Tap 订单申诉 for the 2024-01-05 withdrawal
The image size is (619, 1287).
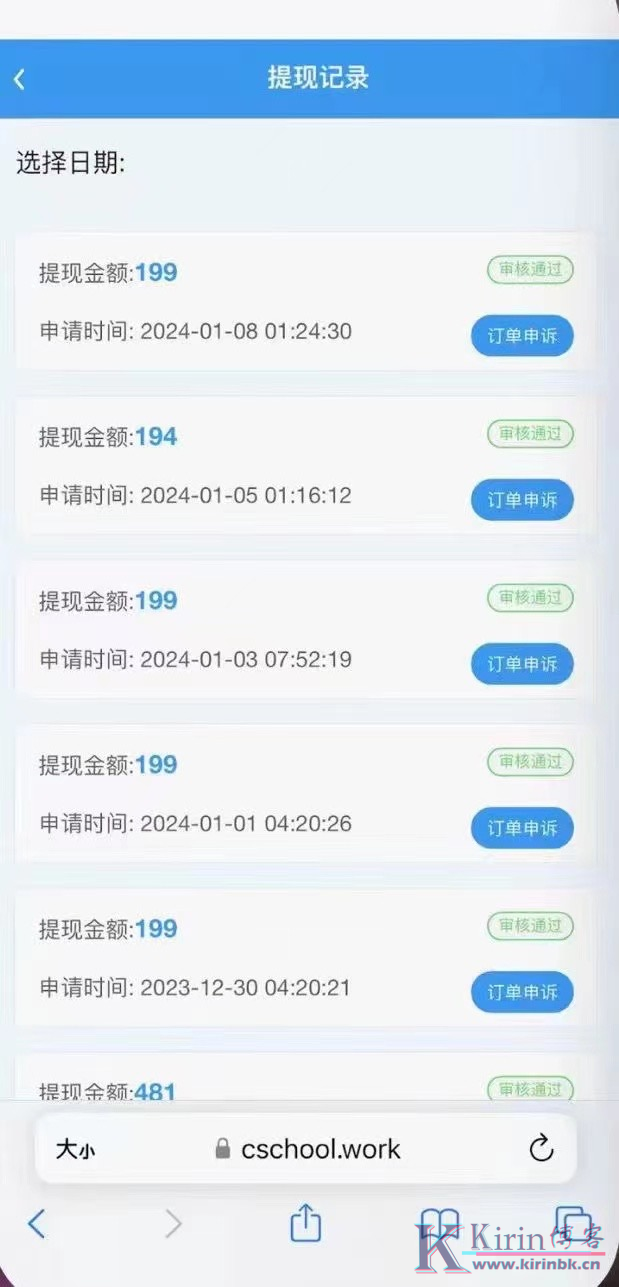click(x=522, y=500)
